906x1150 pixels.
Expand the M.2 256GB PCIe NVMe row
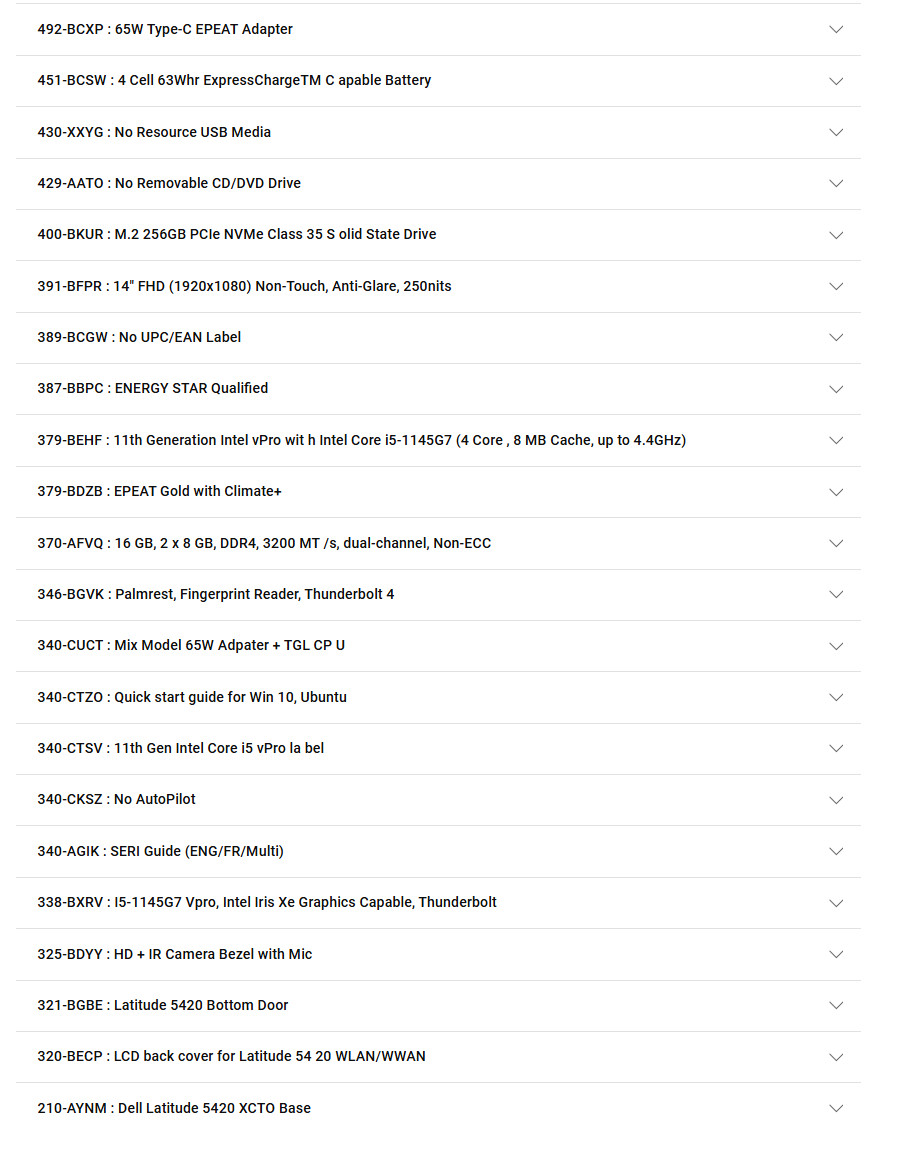point(836,234)
